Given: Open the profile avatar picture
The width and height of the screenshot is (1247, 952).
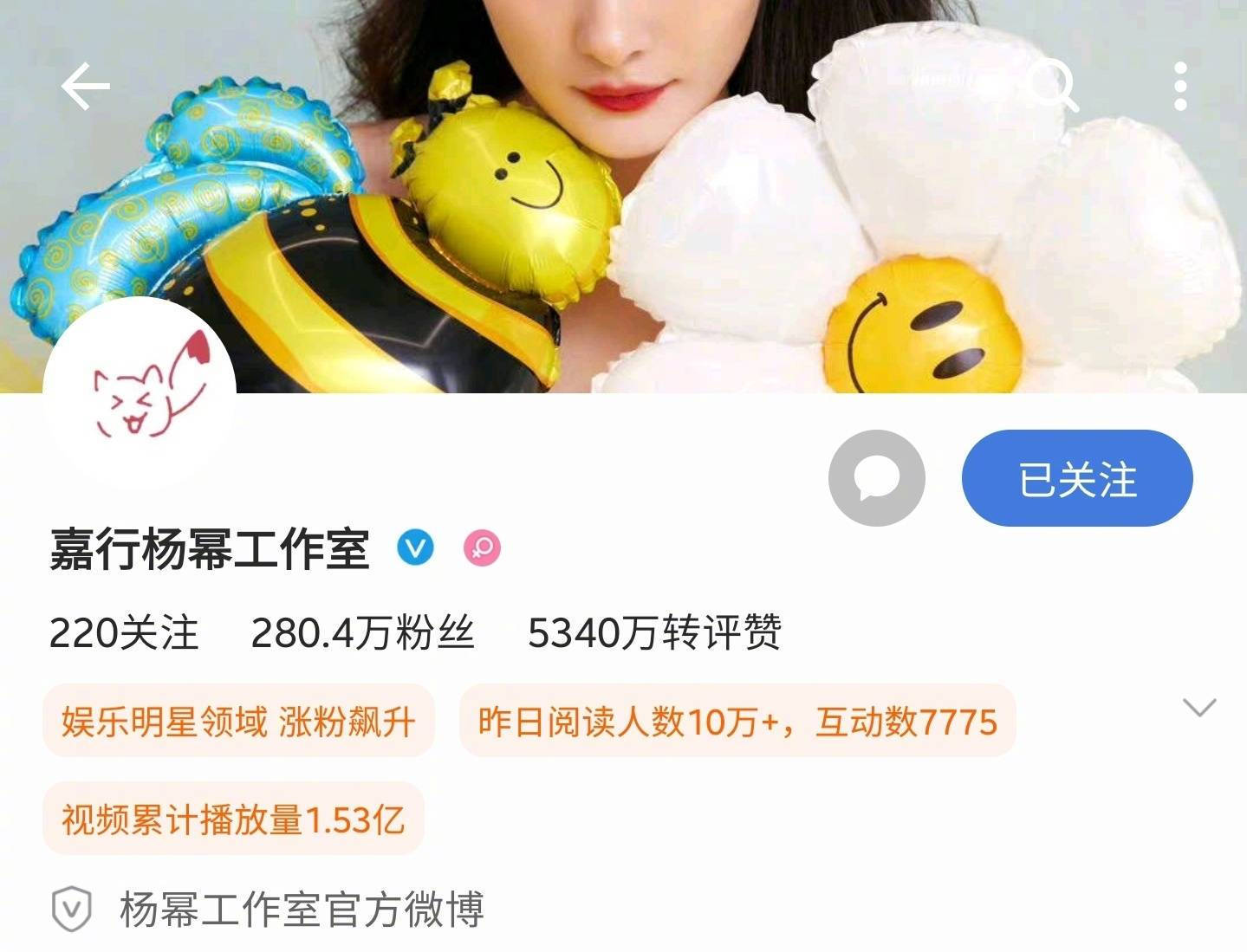Looking at the screenshot, I should pyautogui.click(x=140, y=393).
